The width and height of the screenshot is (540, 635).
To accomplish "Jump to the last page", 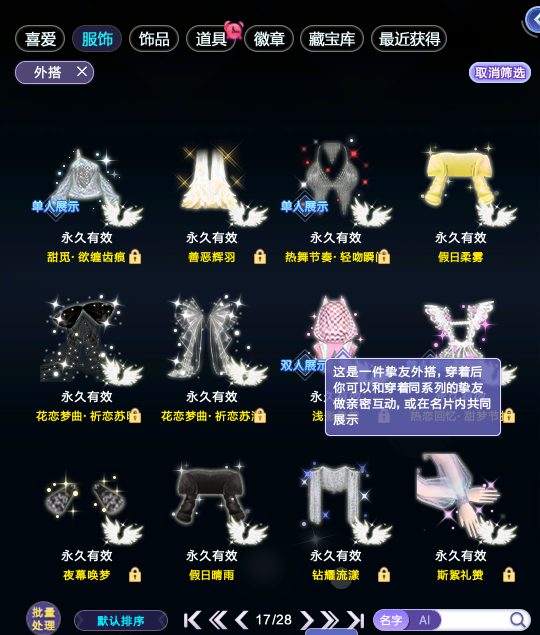I will click(356, 620).
